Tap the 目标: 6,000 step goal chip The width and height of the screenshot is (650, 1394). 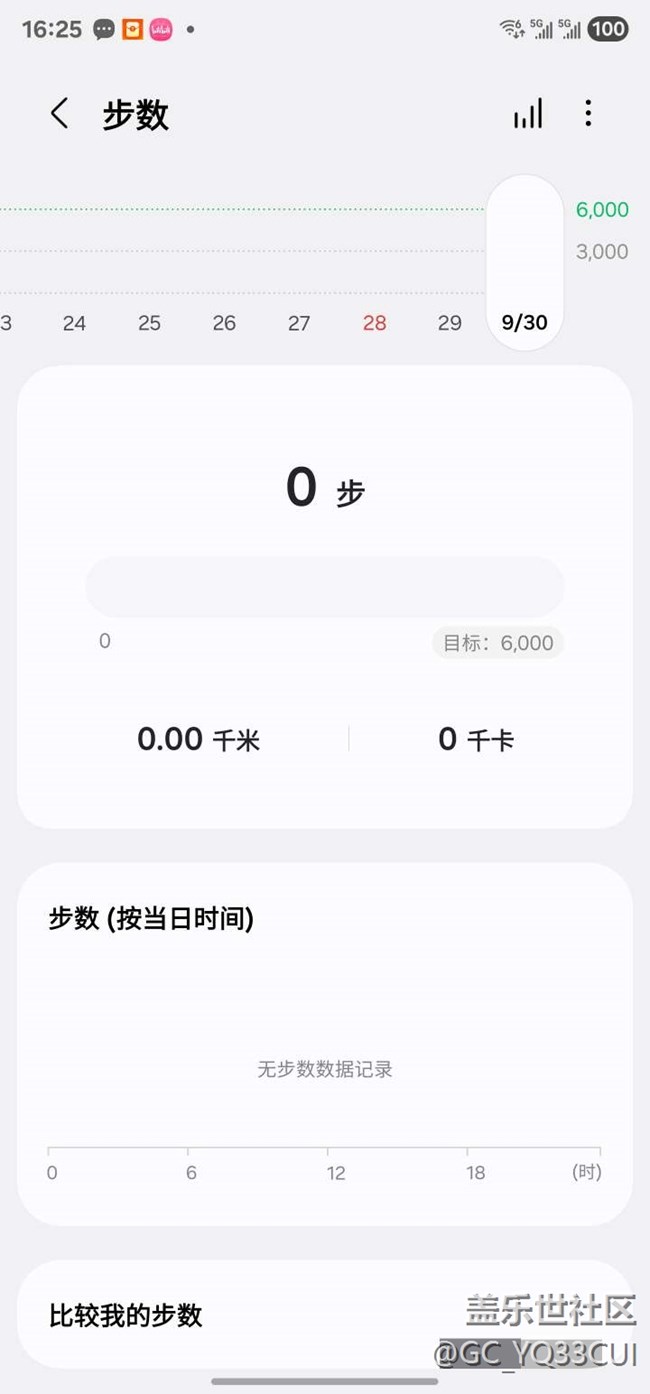498,643
